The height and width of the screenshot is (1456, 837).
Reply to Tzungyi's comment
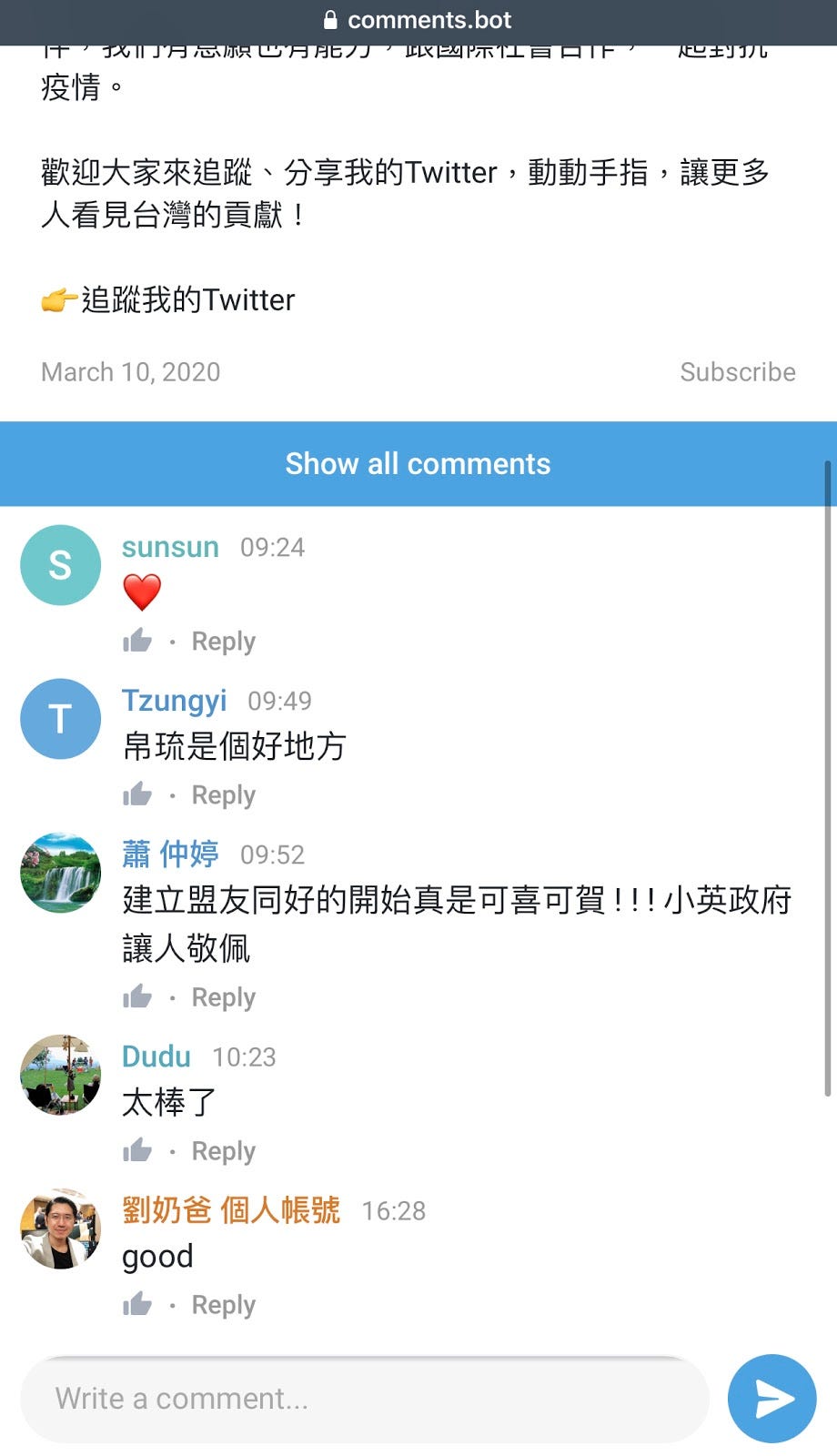tap(222, 794)
